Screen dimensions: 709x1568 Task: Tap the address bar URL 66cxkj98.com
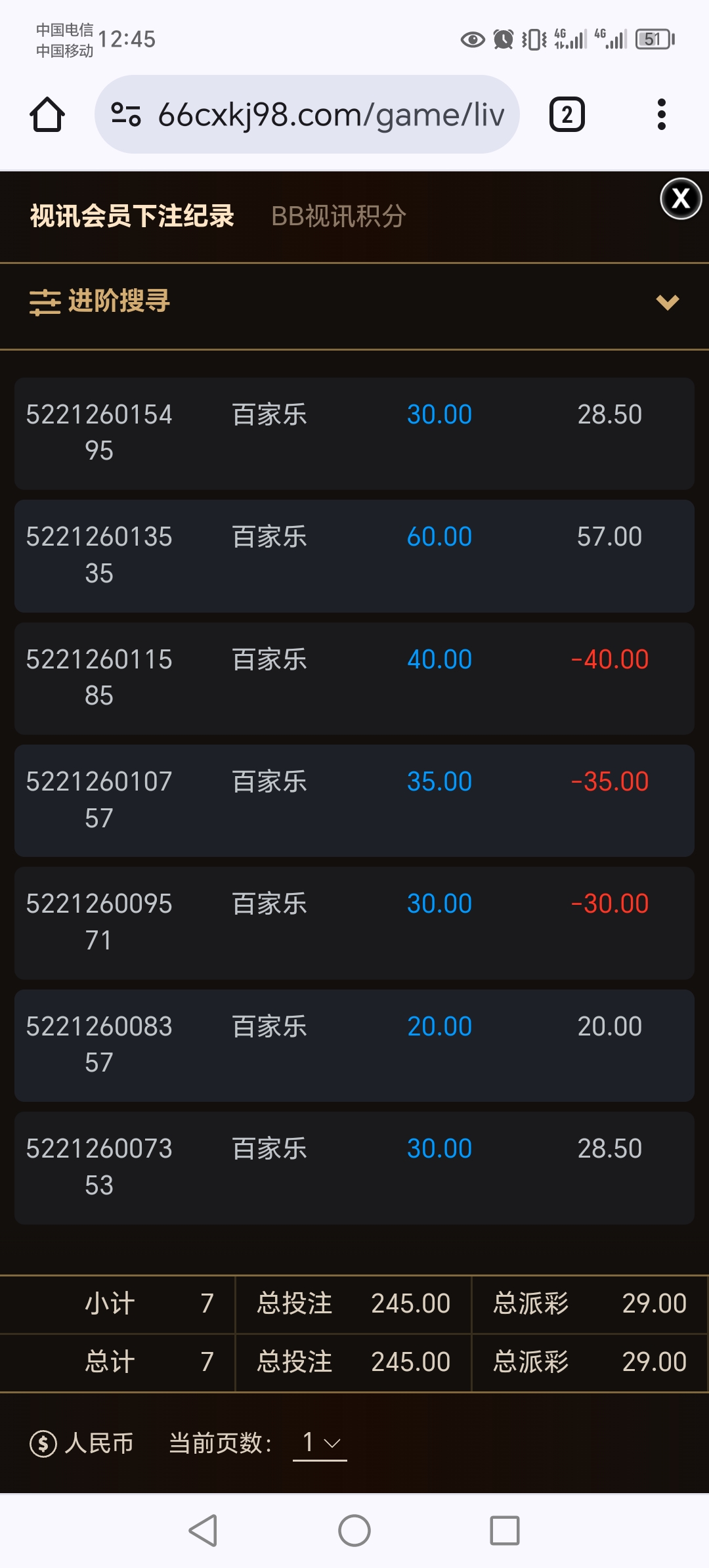[x=328, y=114]
